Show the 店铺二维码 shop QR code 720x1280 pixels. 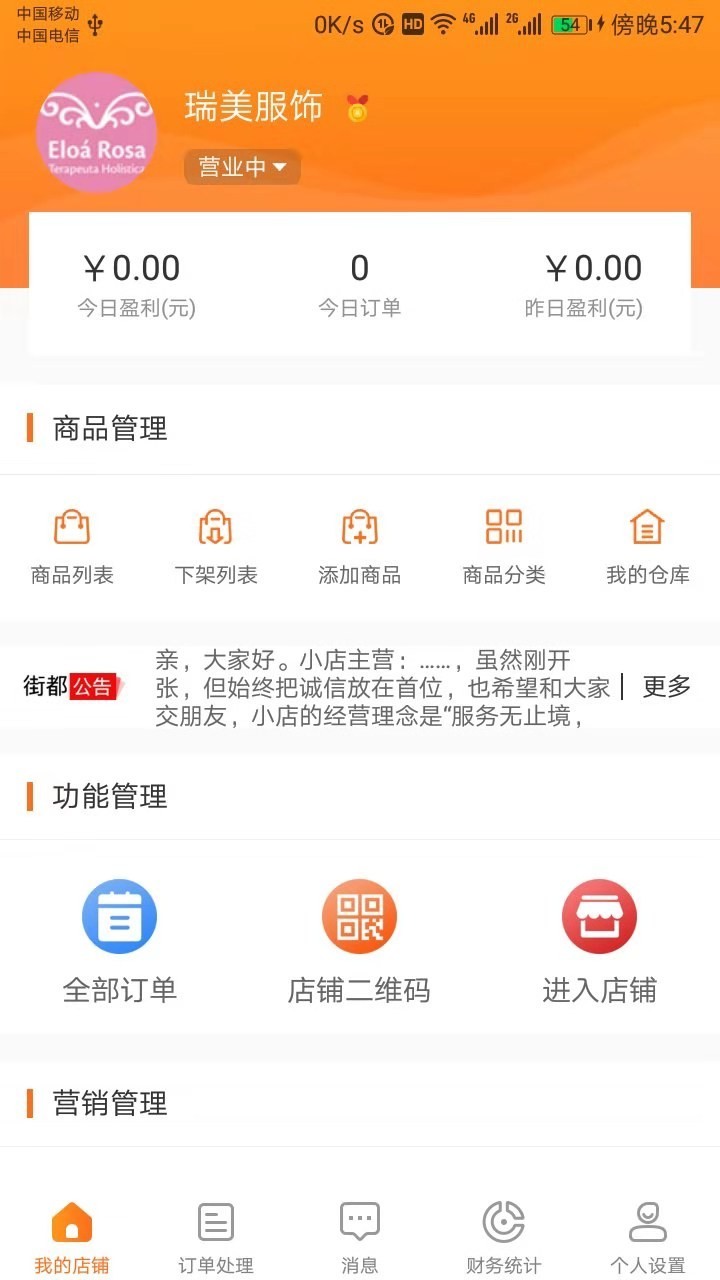tap(359, 942)
